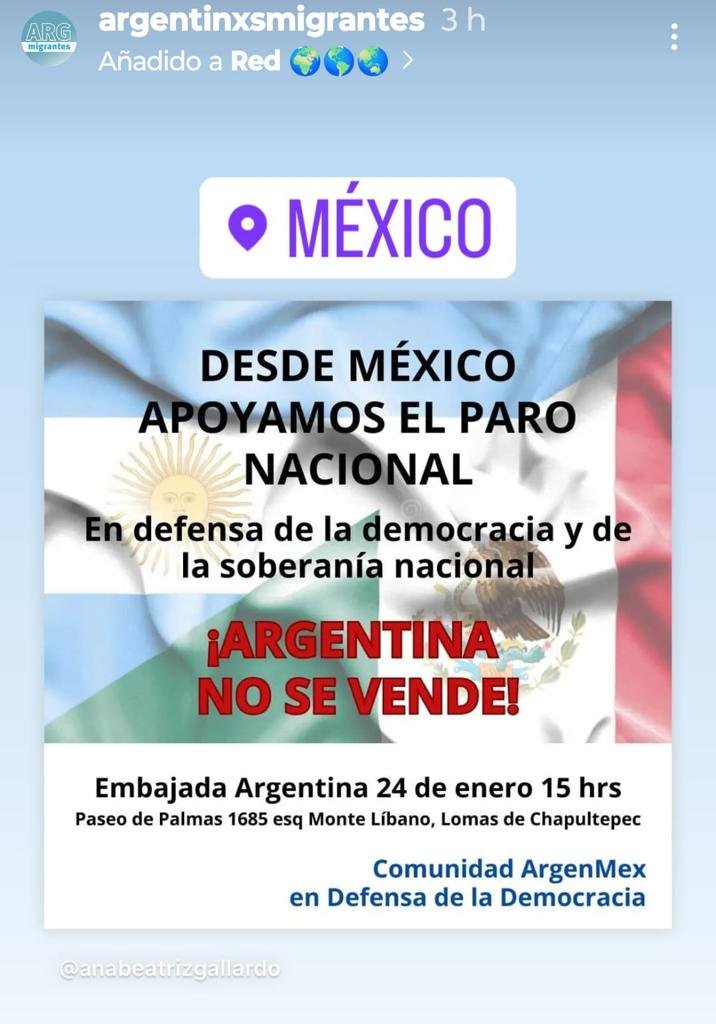Screen dimensions: 716x1024
Task: Open the MÉXICO location sticker
Action: (357, 227)
